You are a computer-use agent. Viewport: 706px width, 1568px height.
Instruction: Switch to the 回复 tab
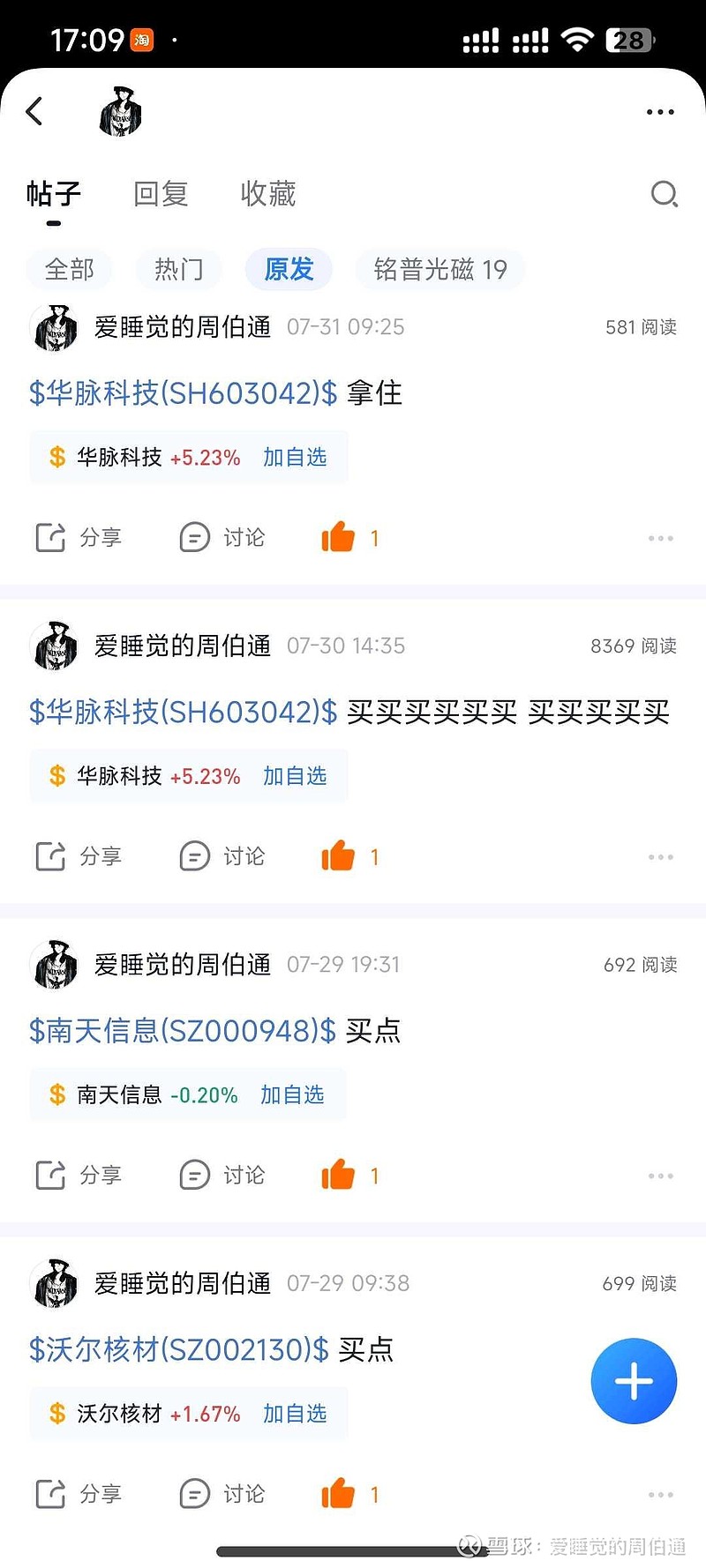point(161,193)
